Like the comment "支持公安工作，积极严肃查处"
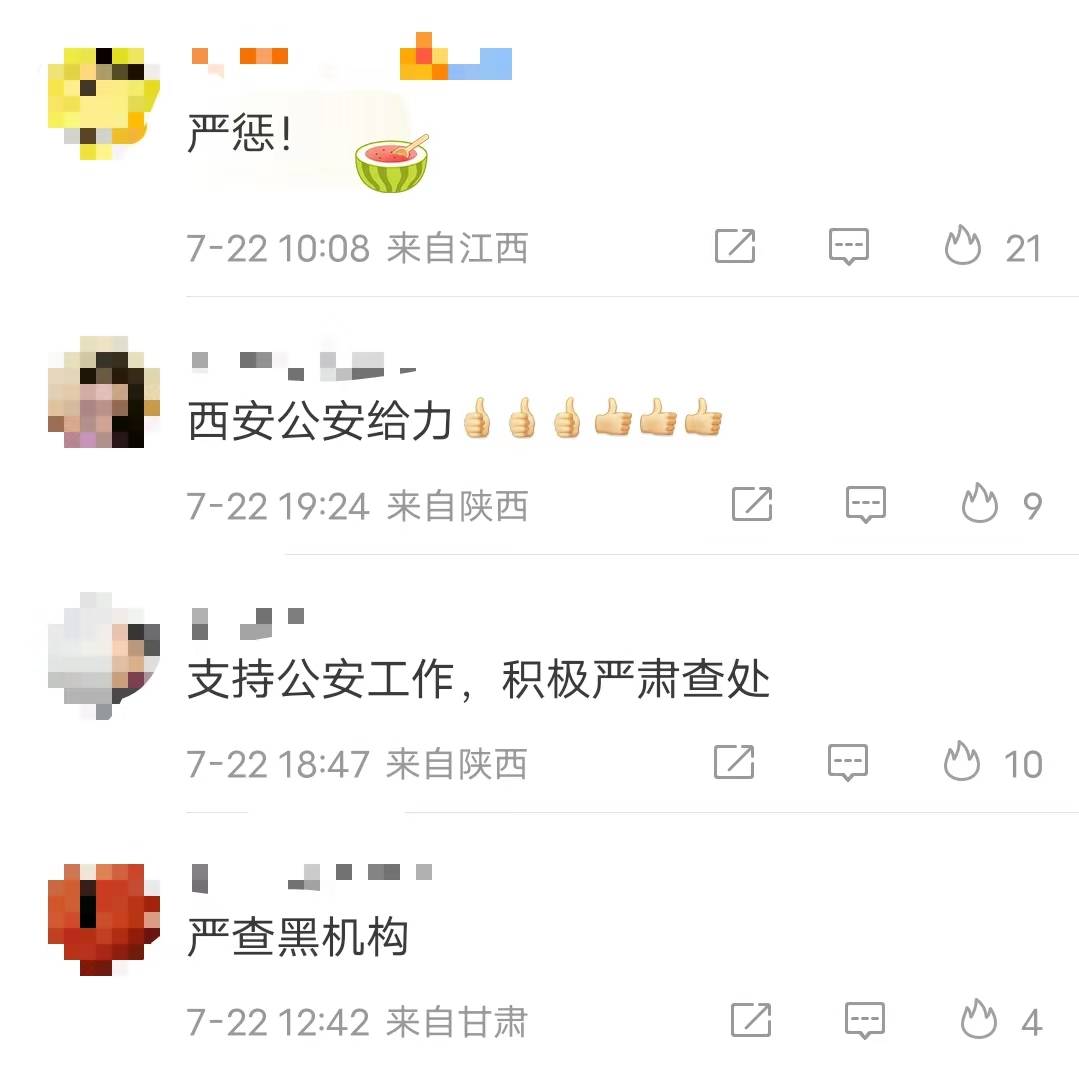The image size is (1079, 1065). click(962, 762)
